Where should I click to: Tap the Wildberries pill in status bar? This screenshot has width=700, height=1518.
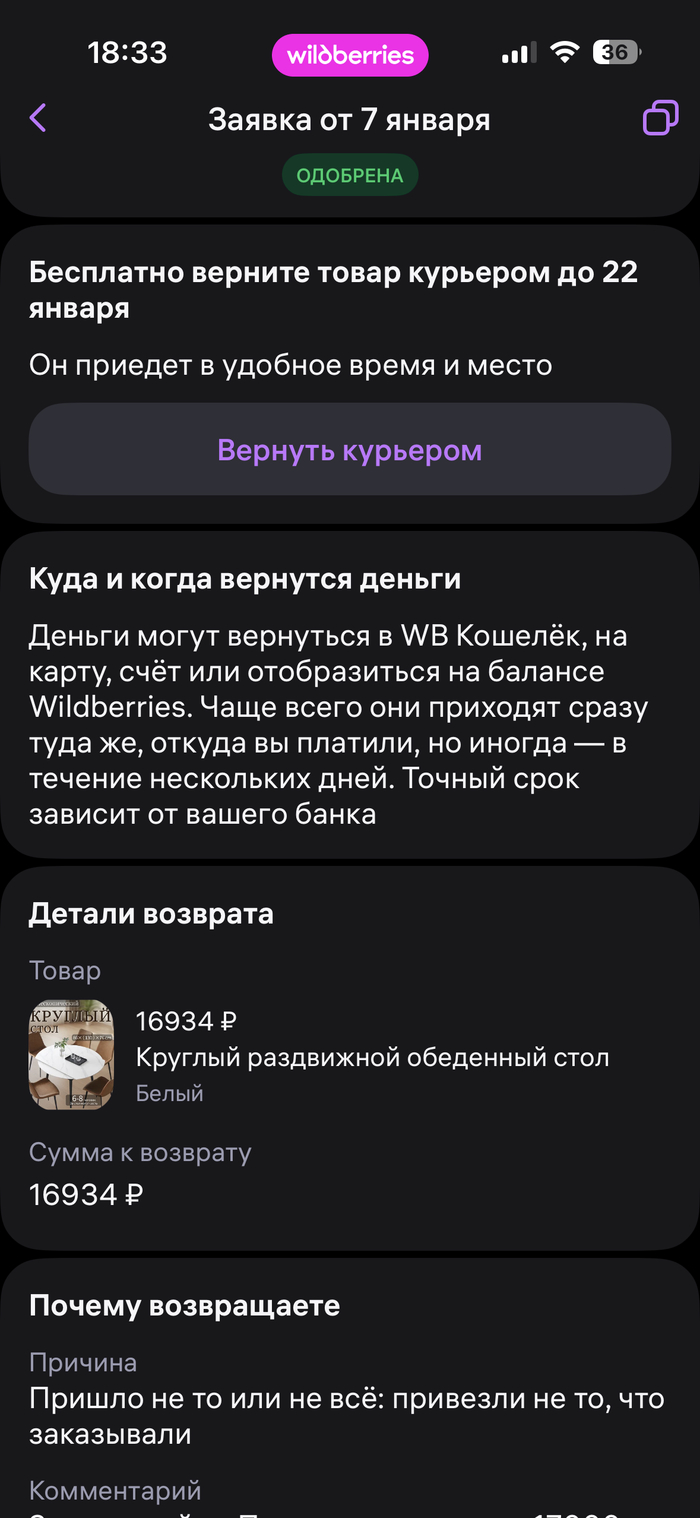coord(350,55)
